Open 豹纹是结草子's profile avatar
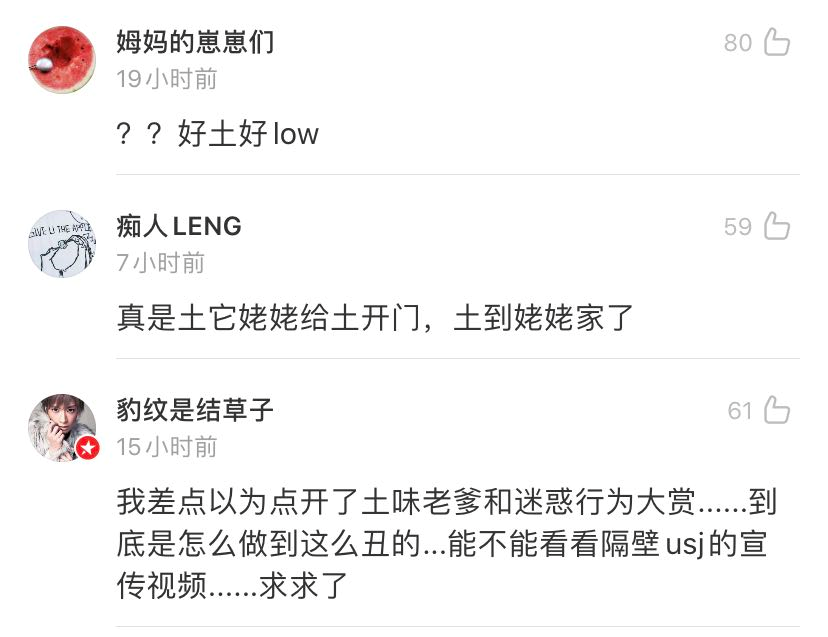The image size is (828, 637). [x=62, y=427]
